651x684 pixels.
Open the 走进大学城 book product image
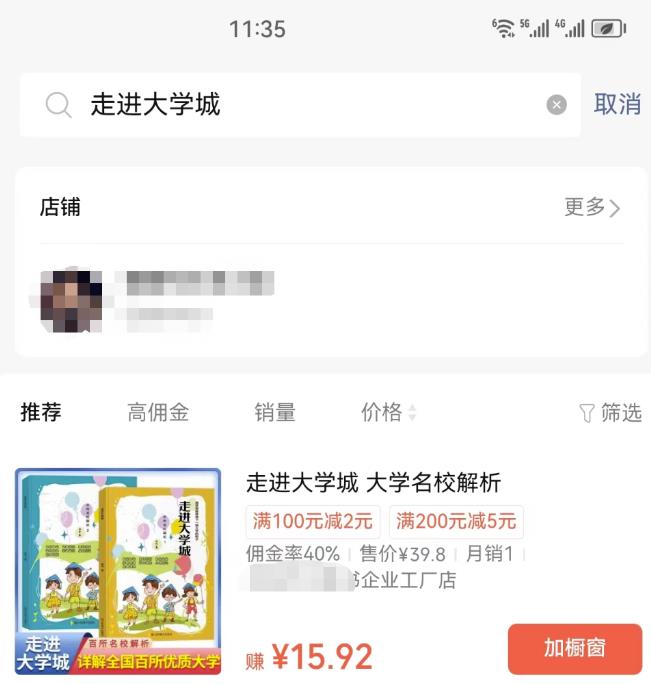point(118,571)
